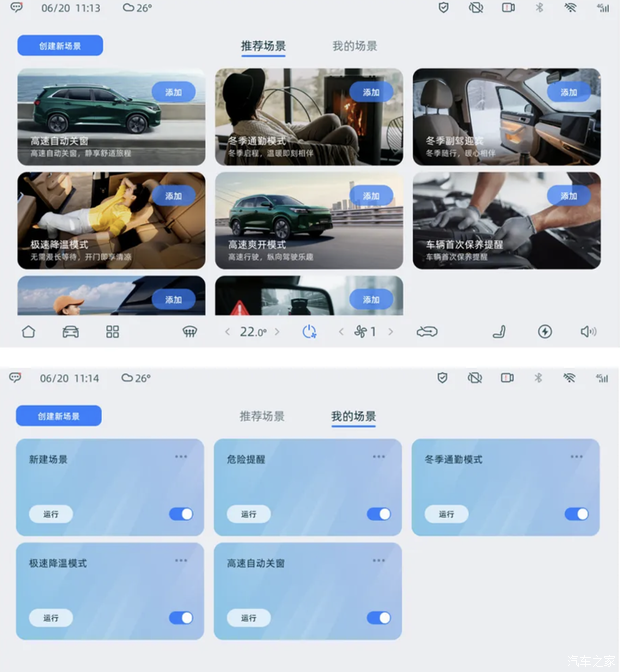Viewport: 620px width, 672px height.
Task: Add the 冬季副驾迎宾 scene
Action: click(x=569, y=92)
